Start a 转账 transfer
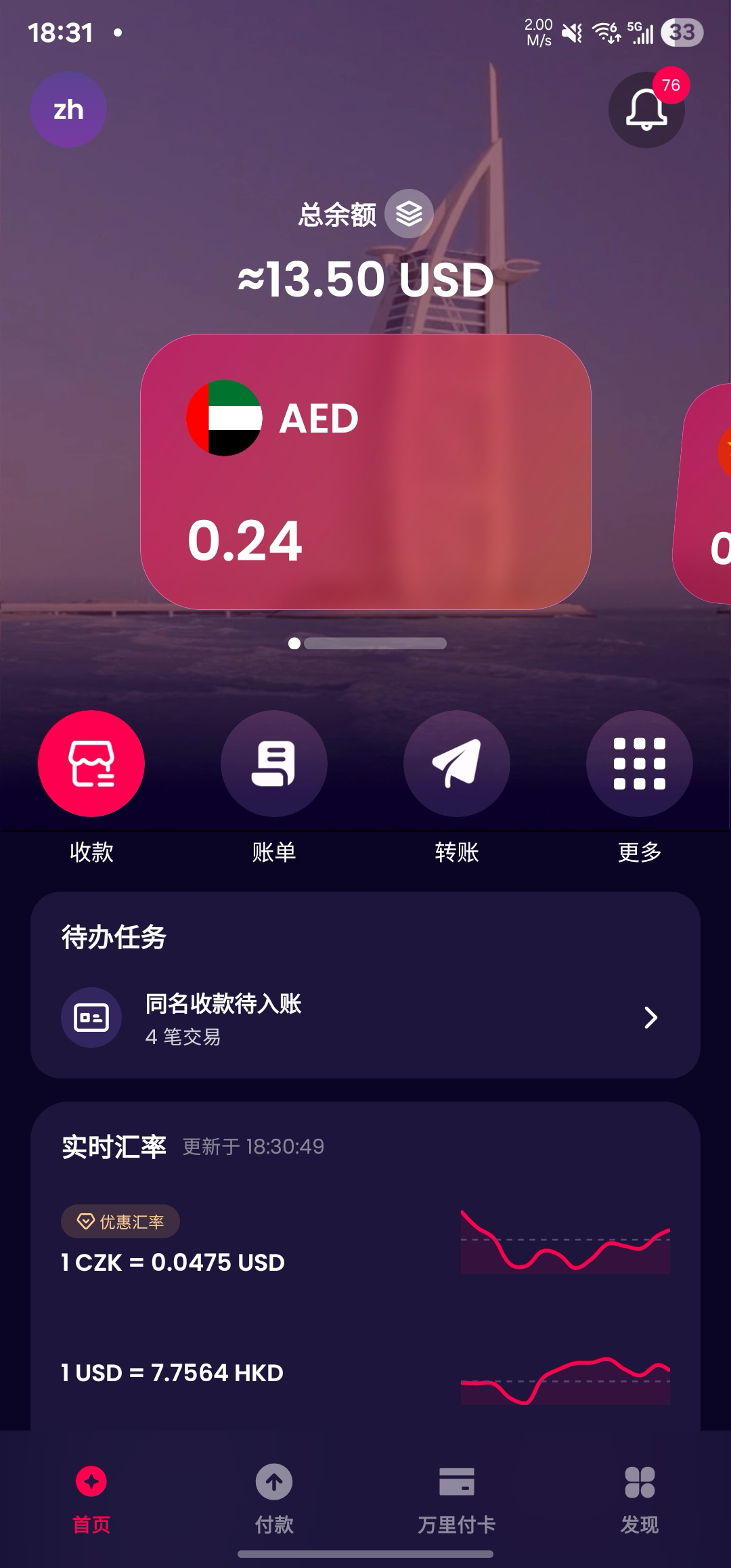 click(457, 764)
